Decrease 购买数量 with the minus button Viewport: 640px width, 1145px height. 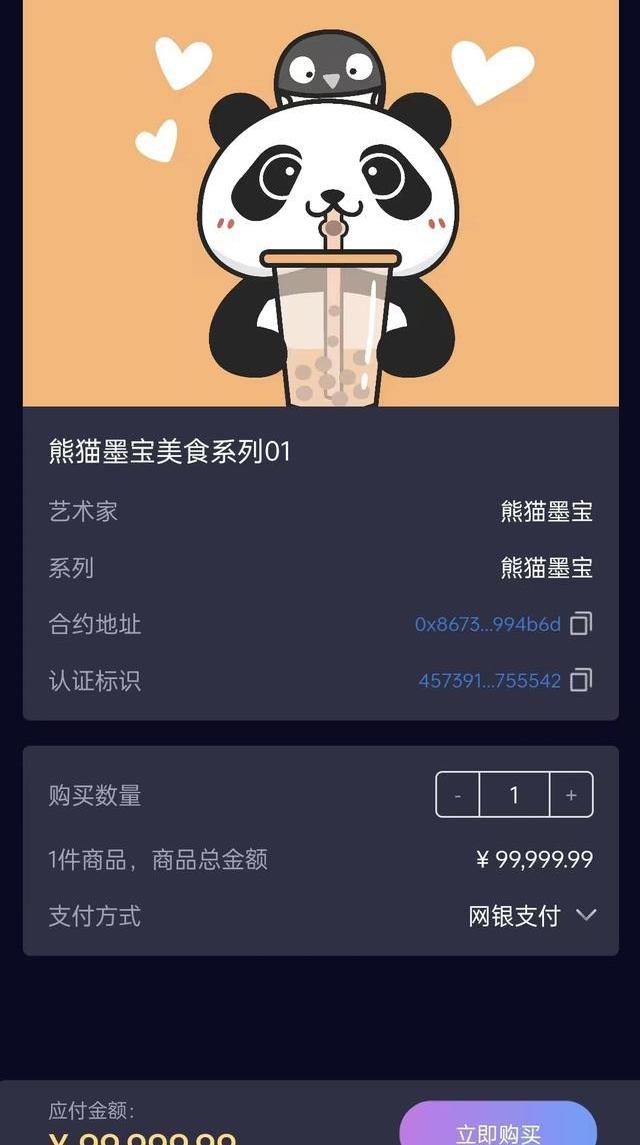point(458,795)
